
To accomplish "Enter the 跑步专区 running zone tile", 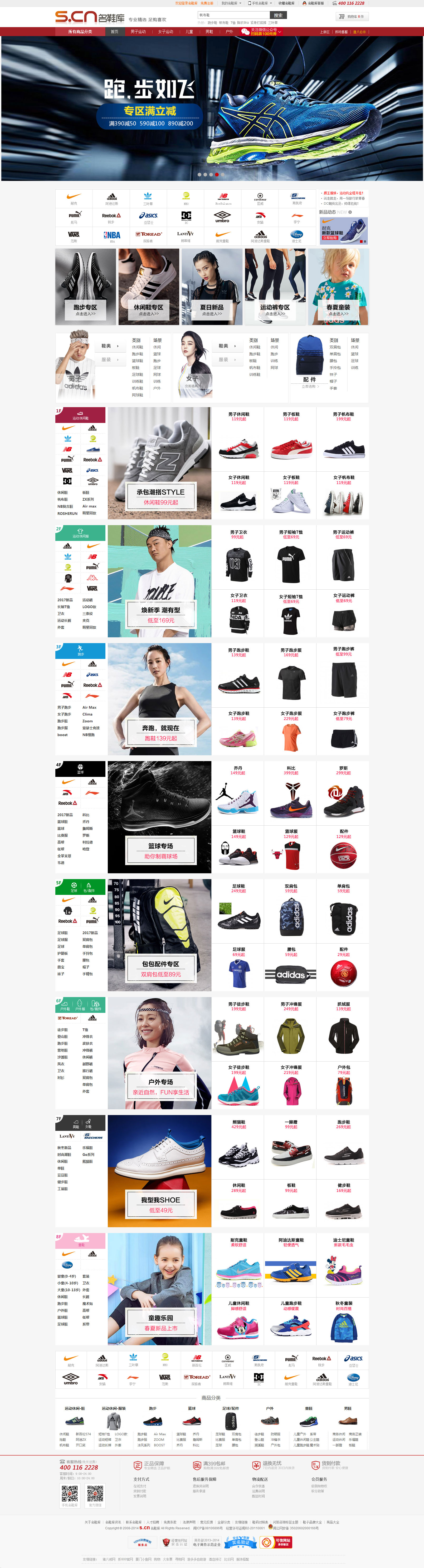I will pyautogui.click(x=85, y=286).
